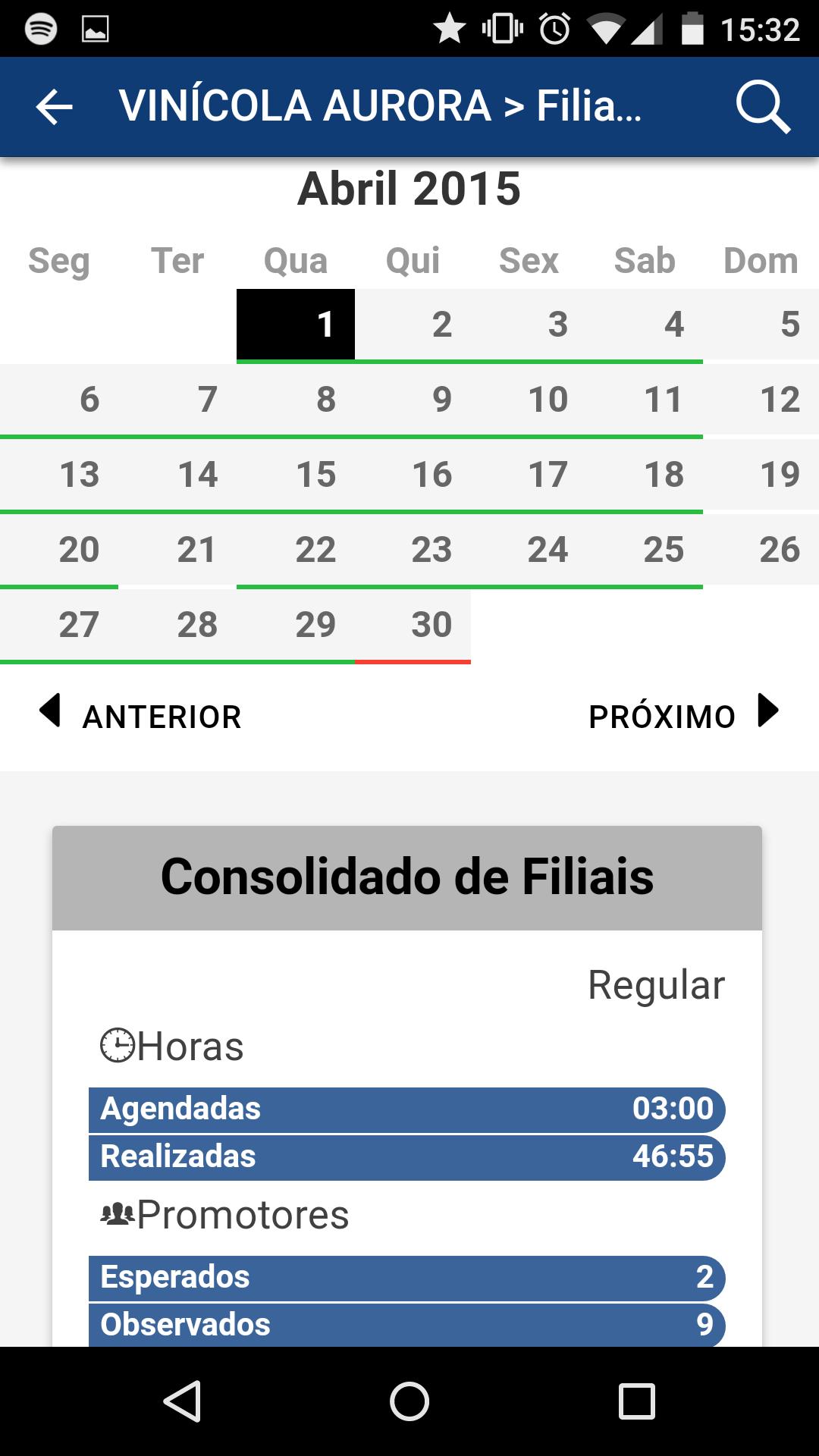Advance to the next month with PRÓXIMO
Viewport: 819px width, 1456px height.
[x=682, y=714]
